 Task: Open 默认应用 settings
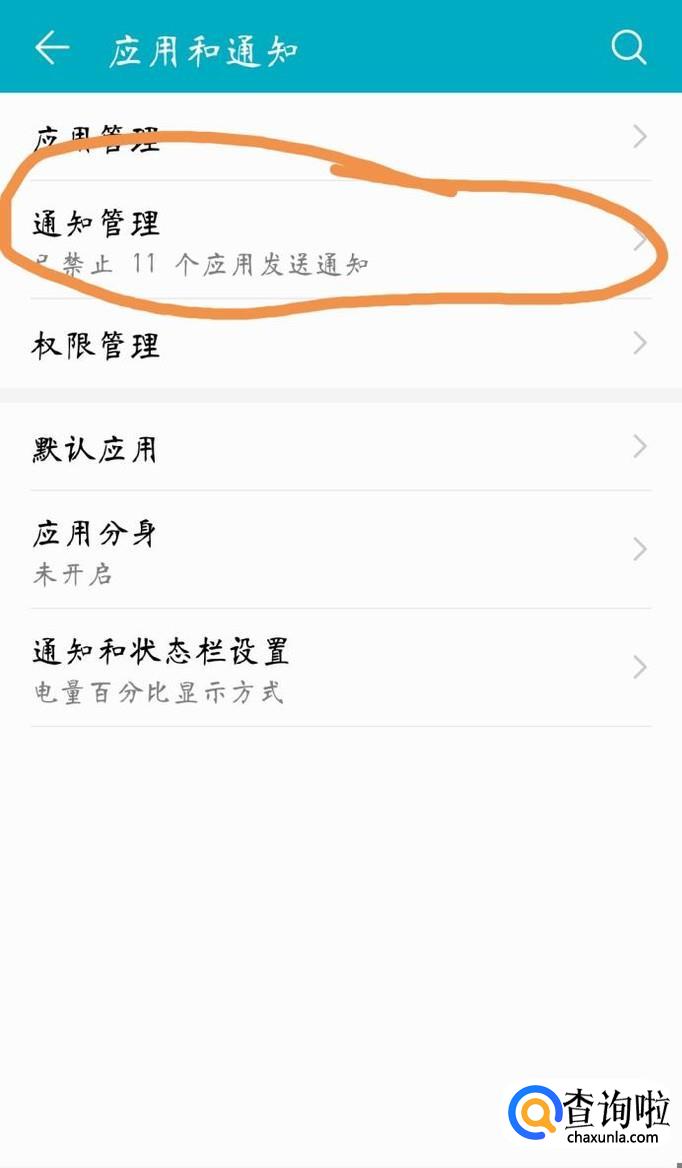(x=340, y=447)
